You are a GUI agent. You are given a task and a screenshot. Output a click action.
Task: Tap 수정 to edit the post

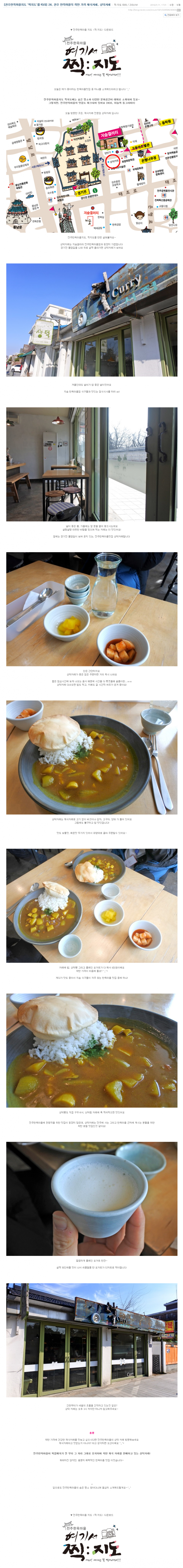tap(171, 4)
